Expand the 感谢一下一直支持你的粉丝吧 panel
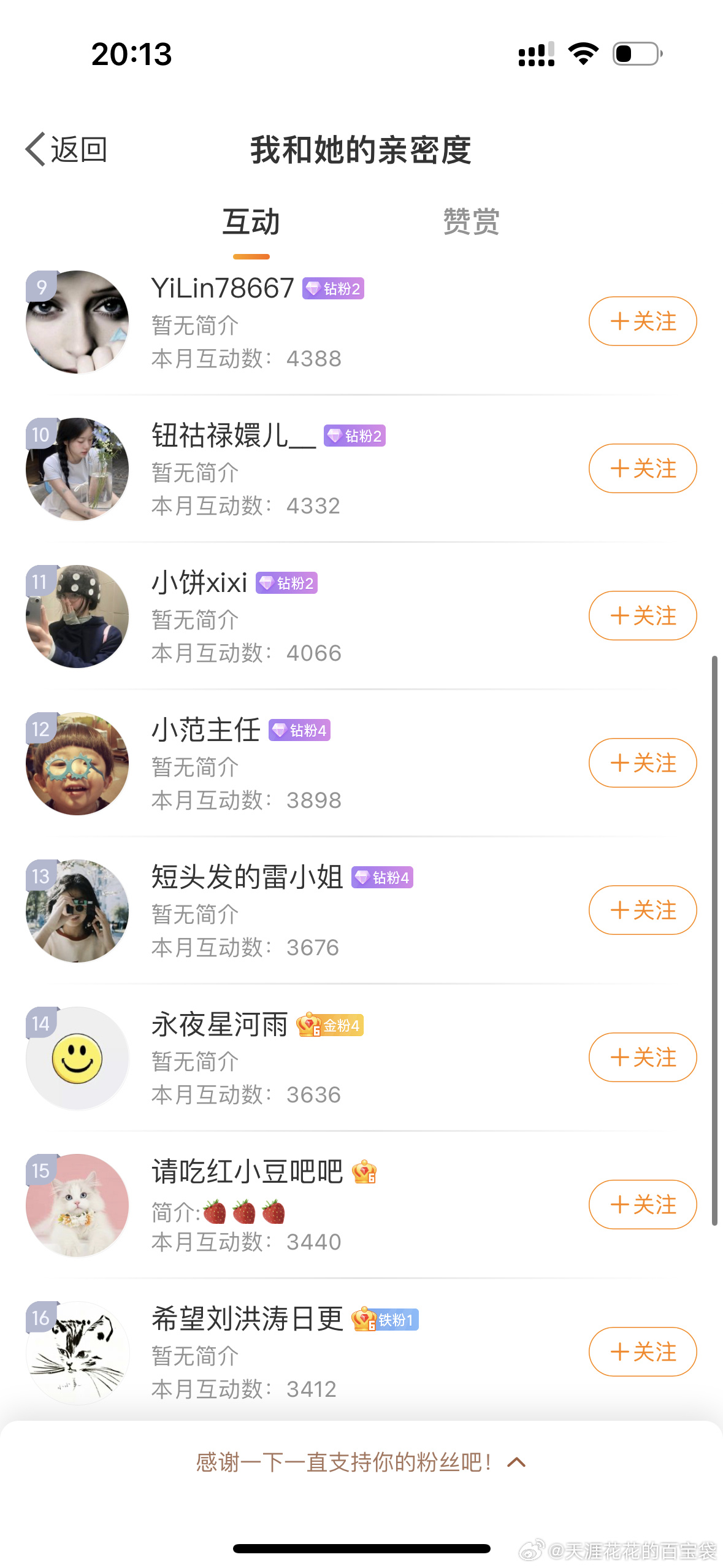723x1568 pixels. coord(361,1462)
